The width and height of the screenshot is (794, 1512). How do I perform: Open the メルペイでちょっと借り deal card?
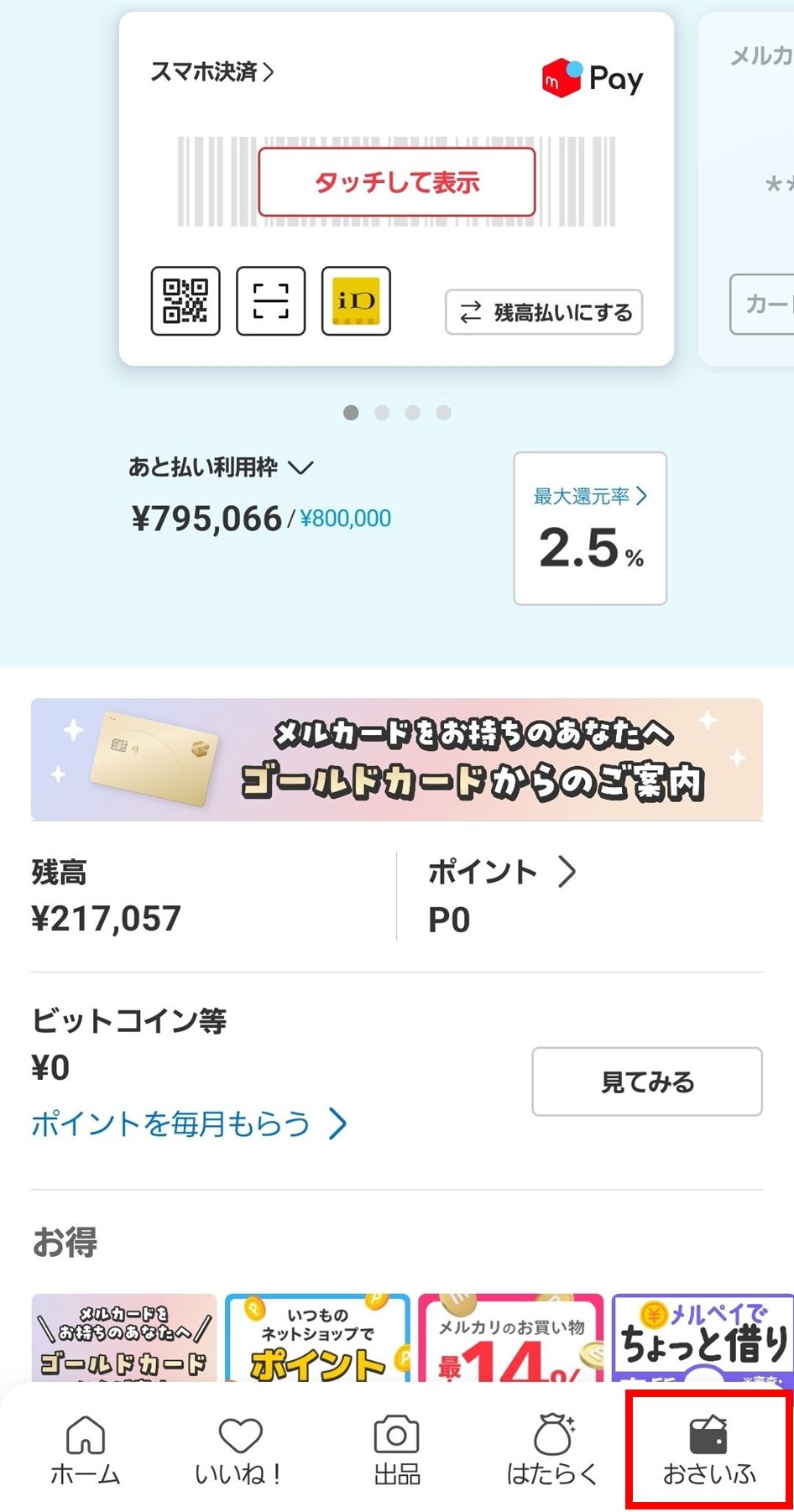tap(702, 1339)
